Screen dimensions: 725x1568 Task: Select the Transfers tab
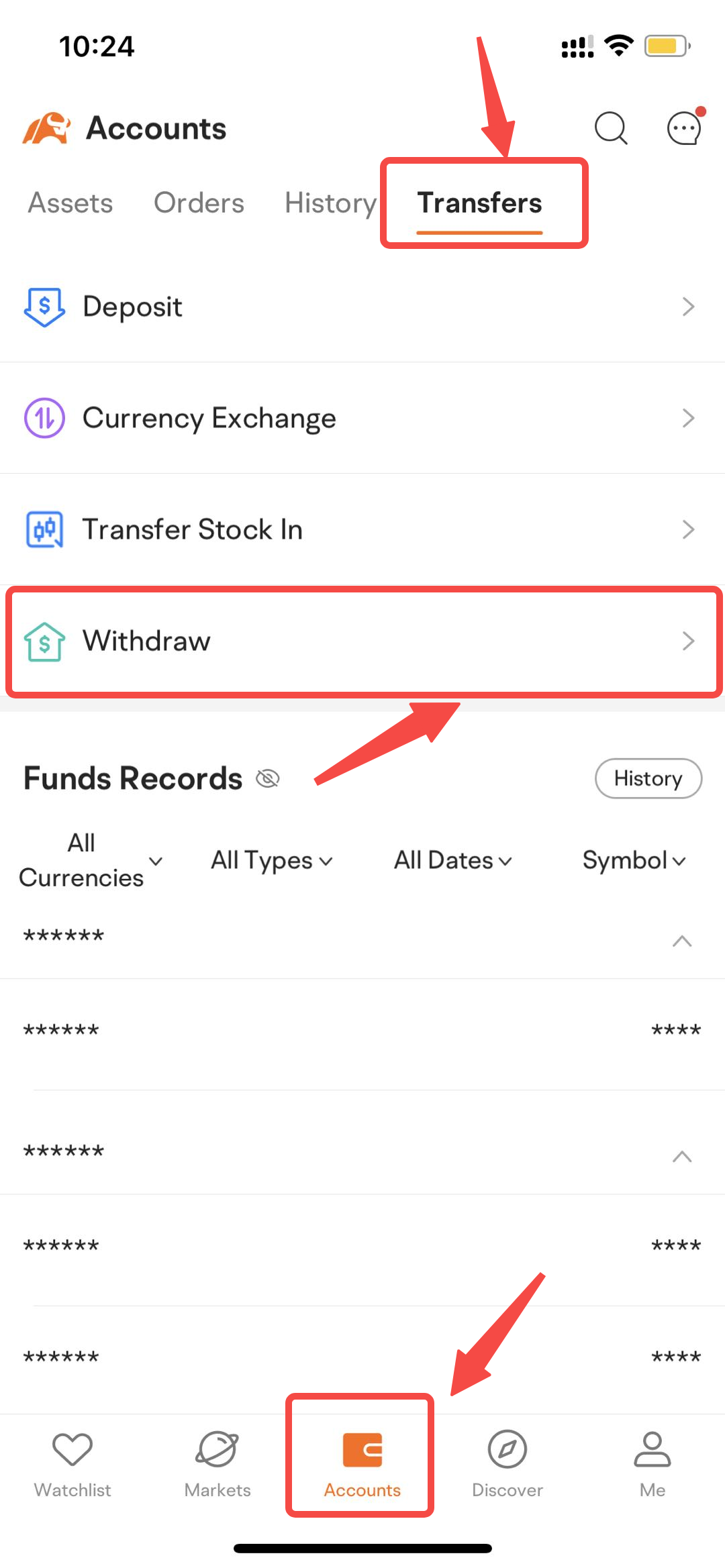tap(479, 203)
